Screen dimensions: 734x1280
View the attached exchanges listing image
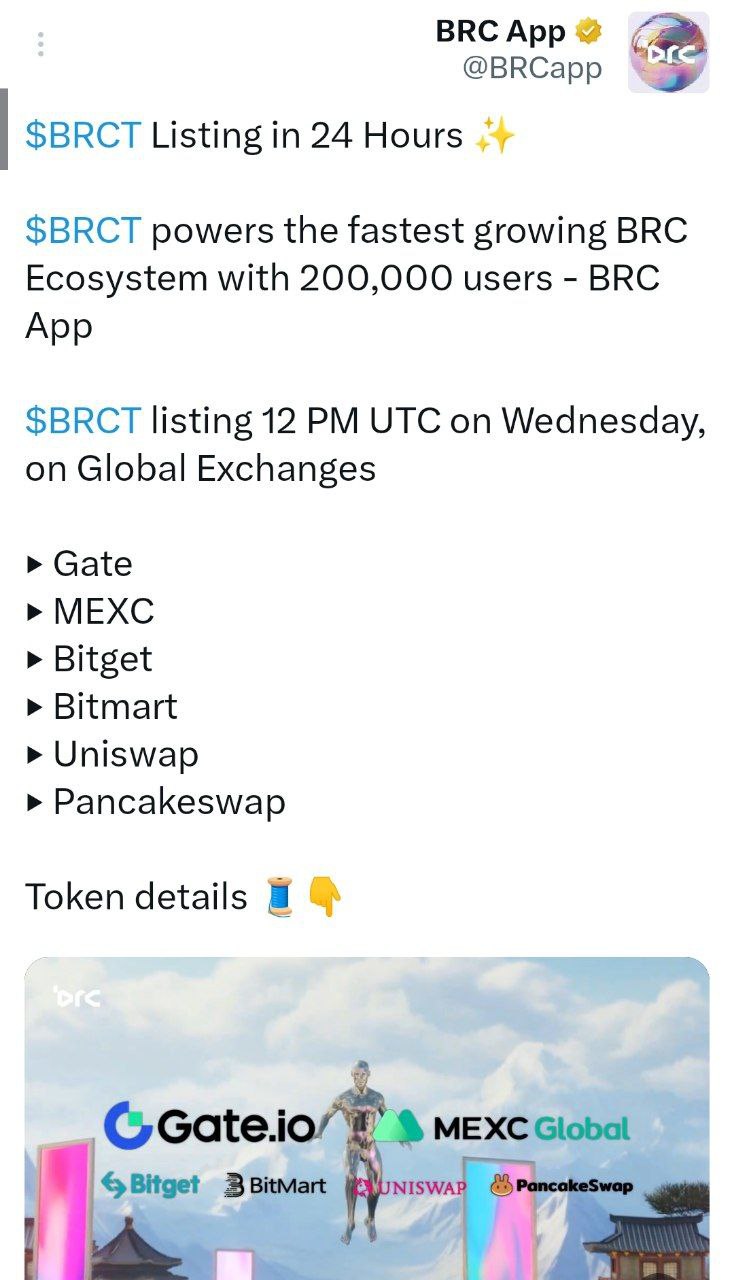coord(367,1118)
